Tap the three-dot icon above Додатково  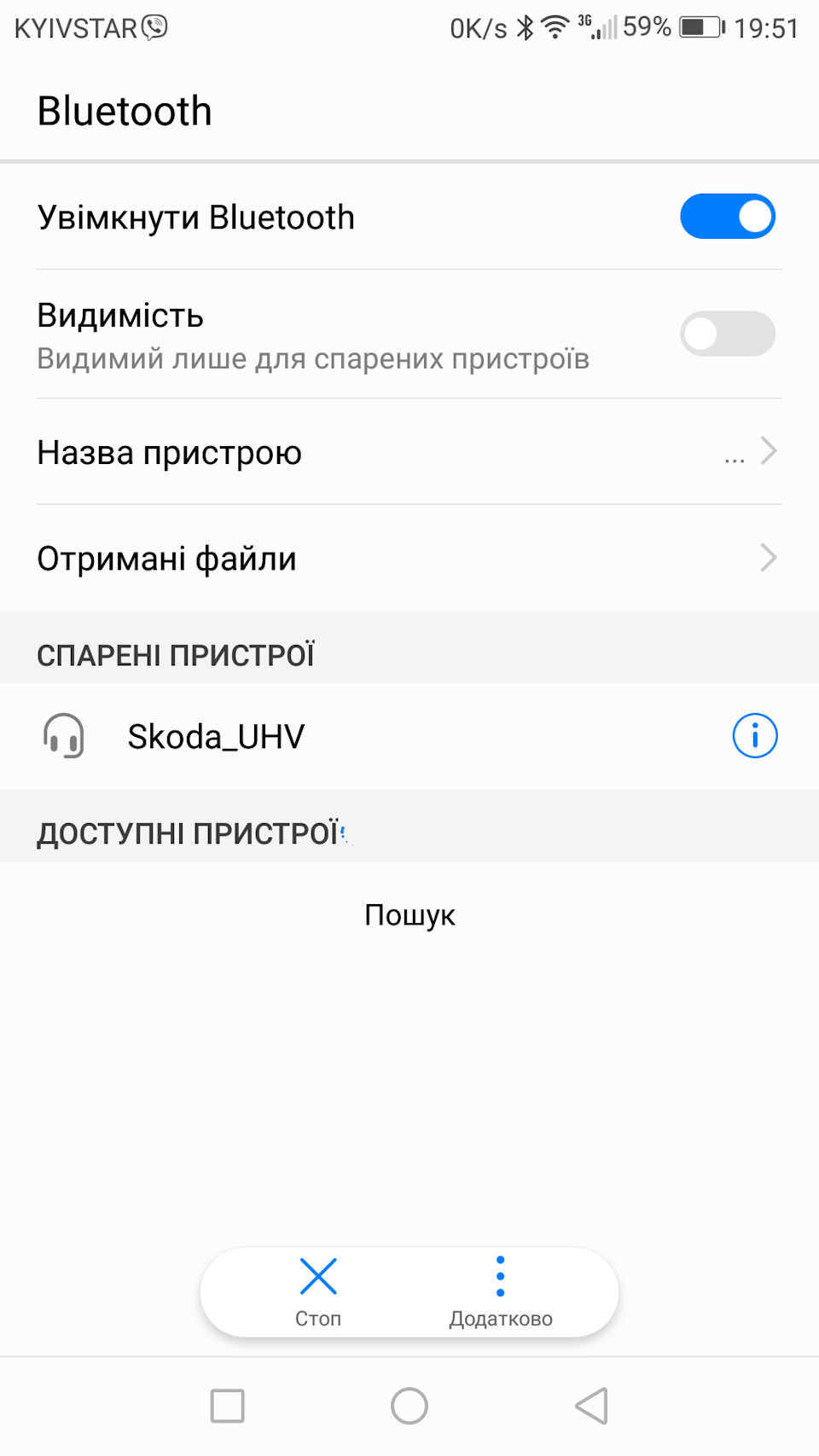(x=501, y=1274)
